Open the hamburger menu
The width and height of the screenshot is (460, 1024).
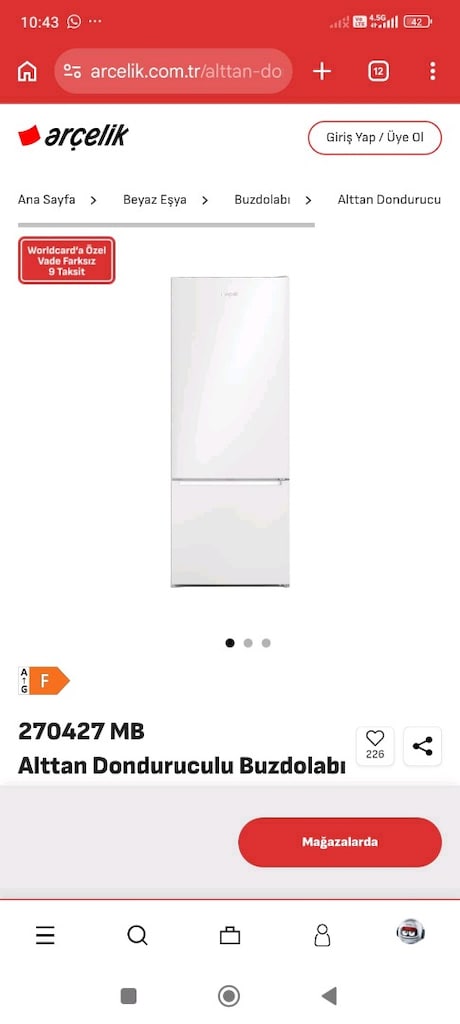(45, 936)
